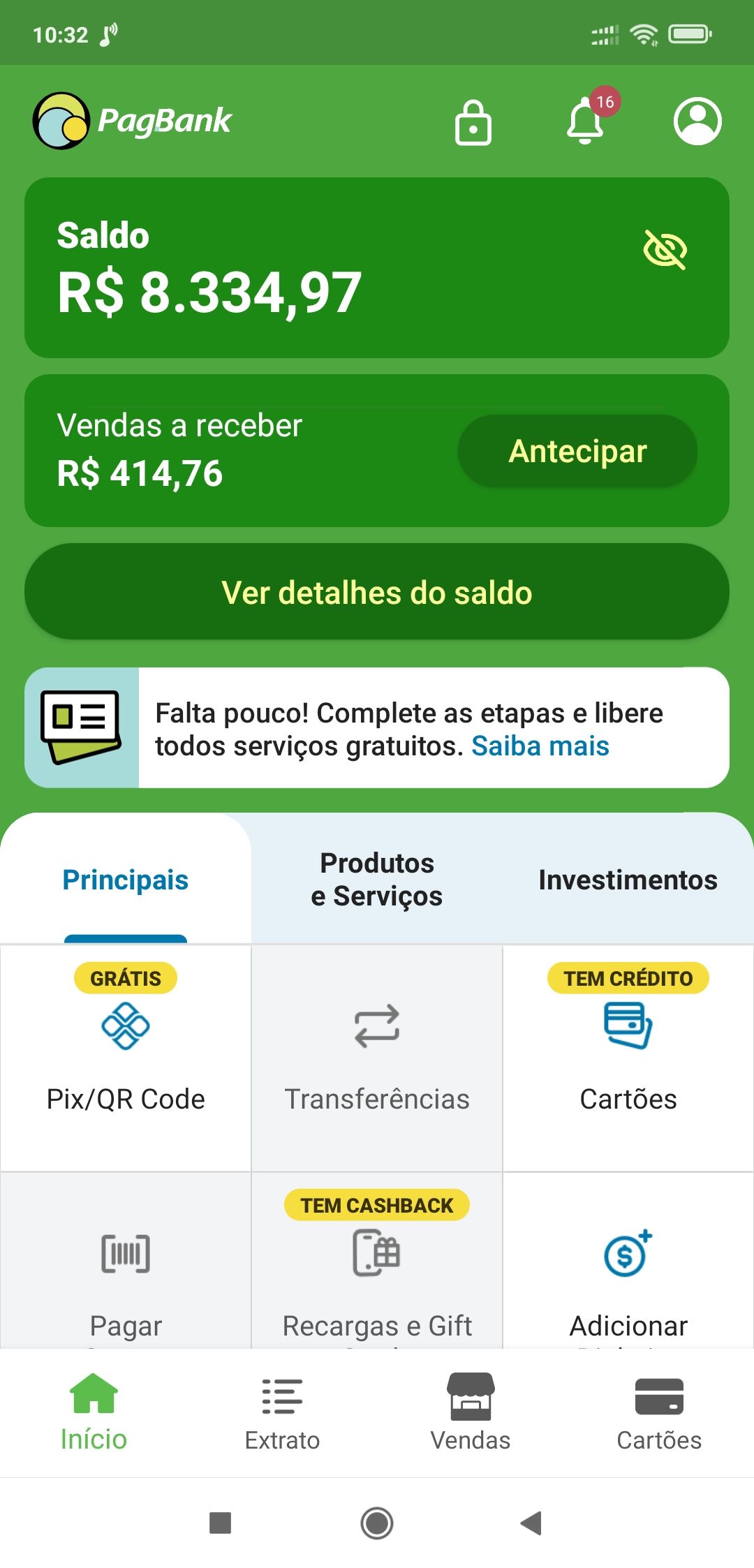754x1568 pixels.
Task: Open the padlock security icon
Action: click(x=473, y=122)
